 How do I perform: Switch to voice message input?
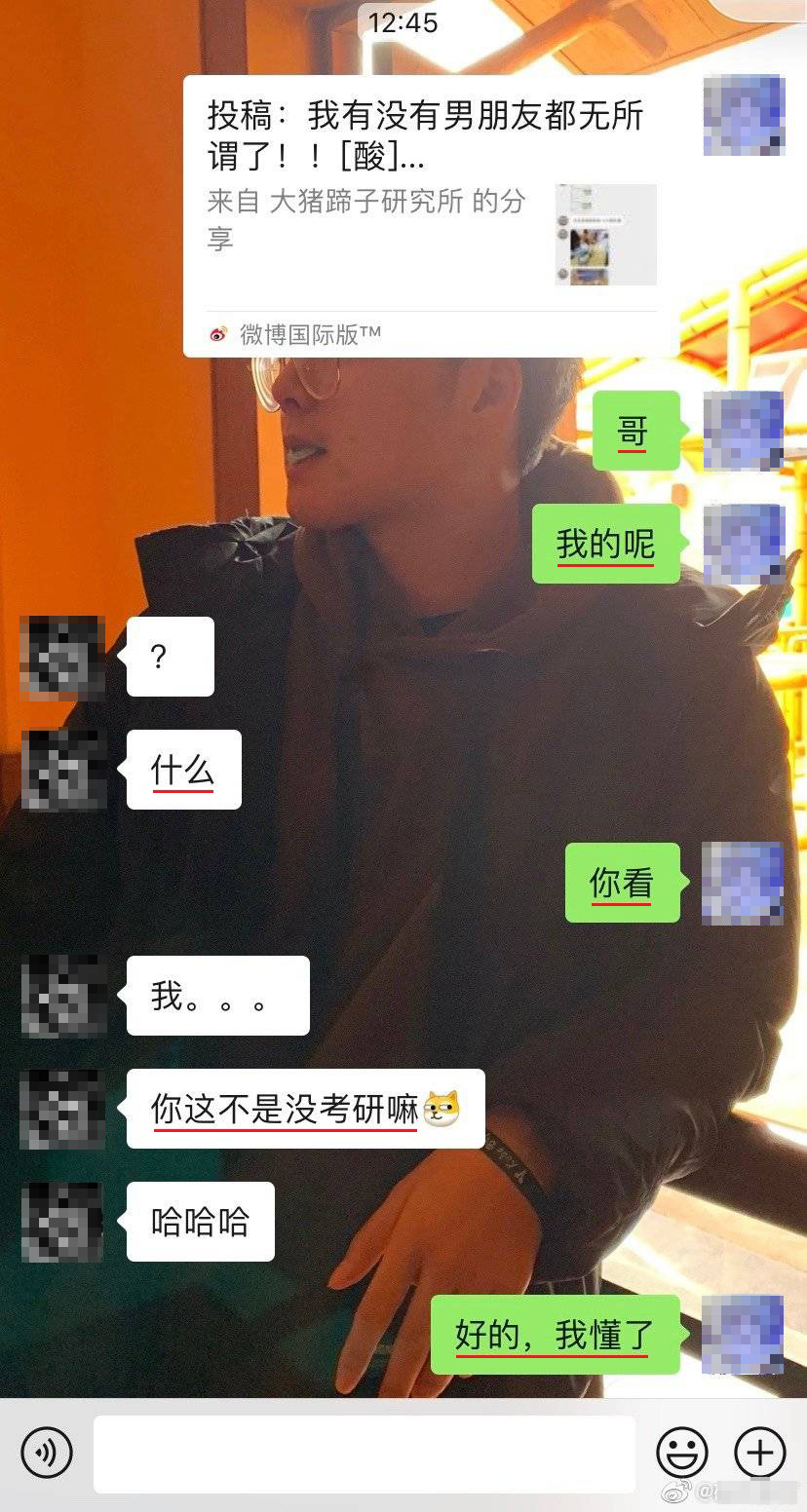pos(46,1454)
